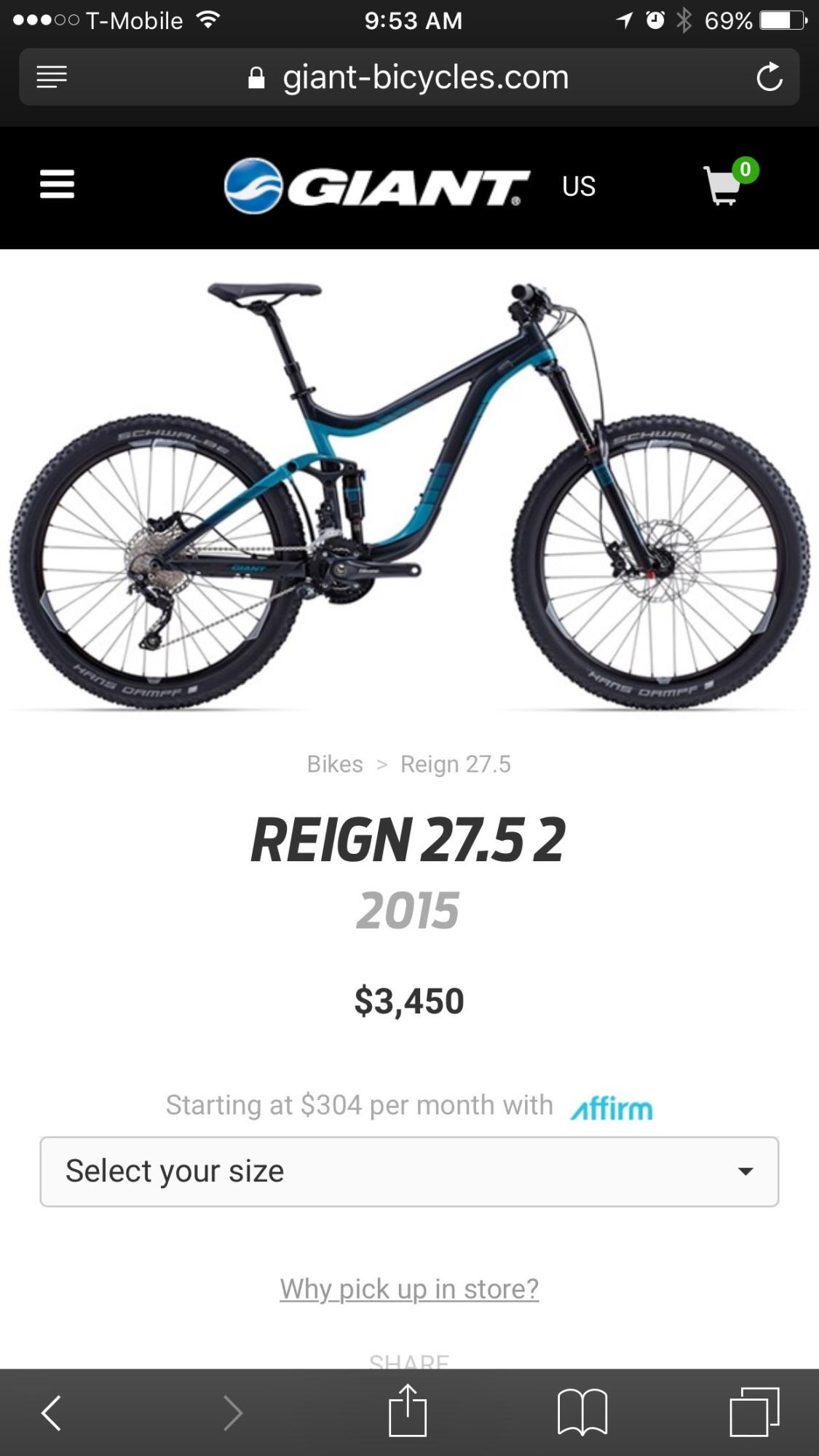The image size is (819, 1456).
Task: Open Why pick up in store link
Action: (x=409, y=1289)
